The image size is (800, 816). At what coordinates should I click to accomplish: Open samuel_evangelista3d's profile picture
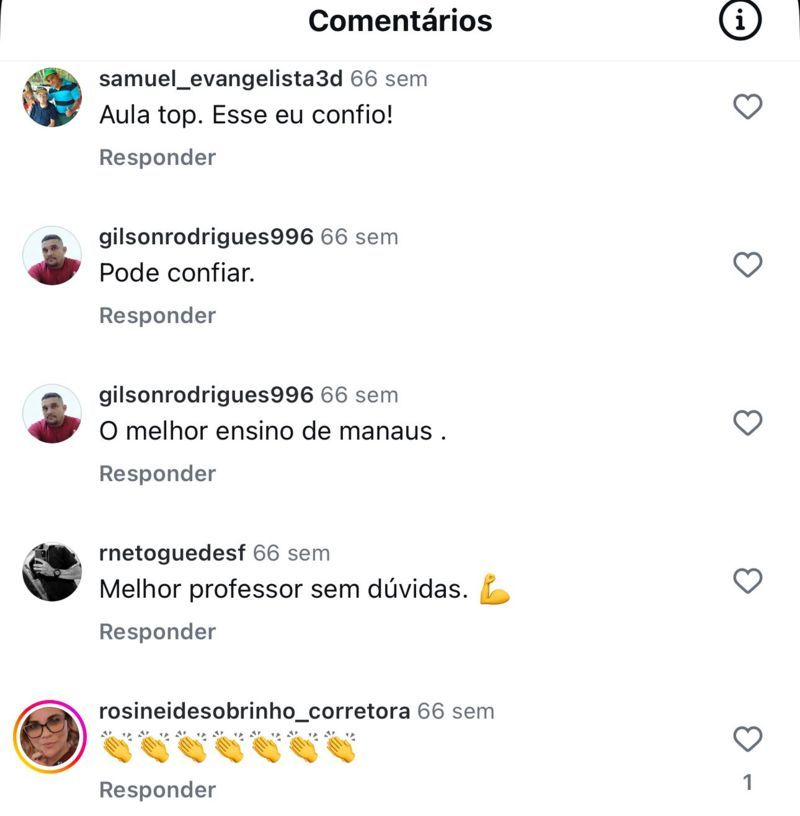[x=52, y=97]
